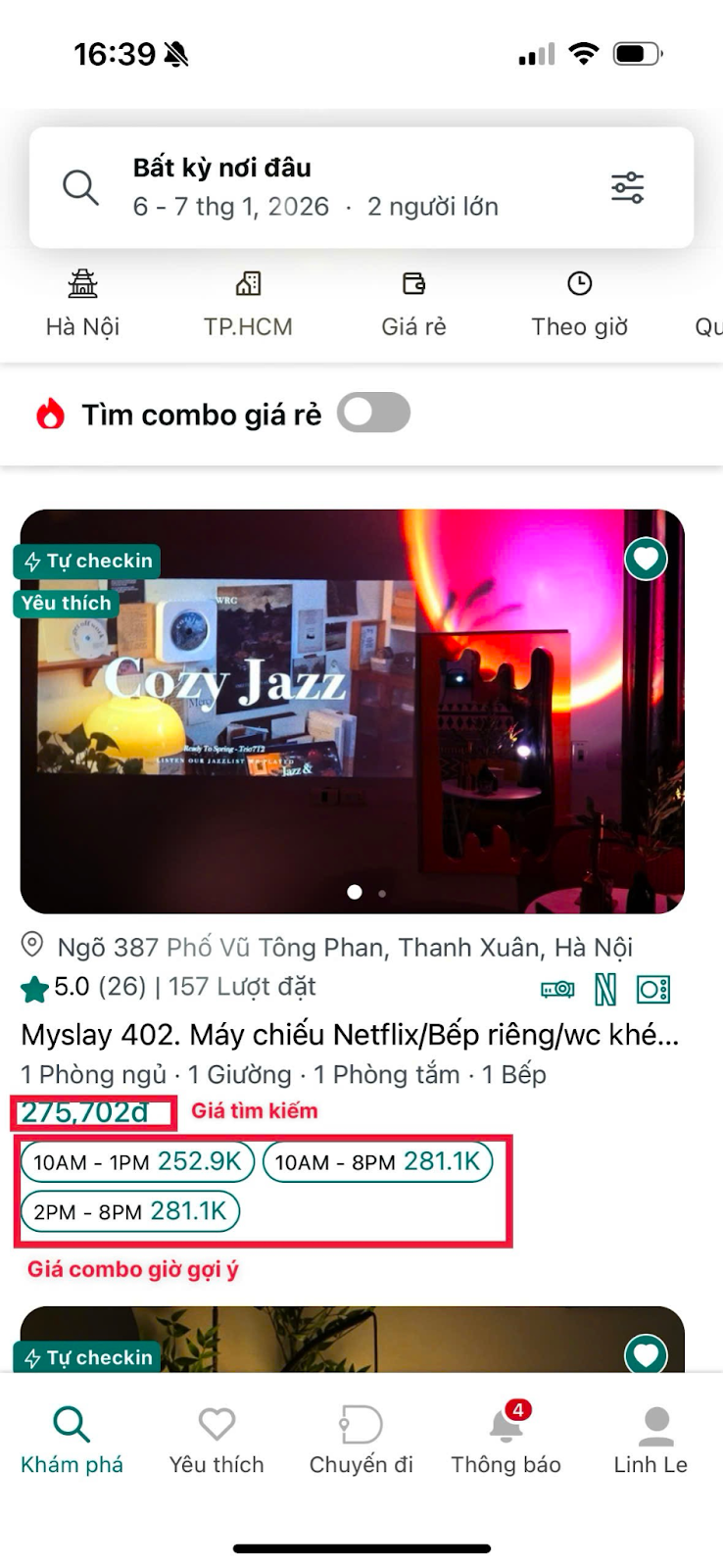Pick the 10AM - 8PM 281.1K combo

[x=377, y=1162]
